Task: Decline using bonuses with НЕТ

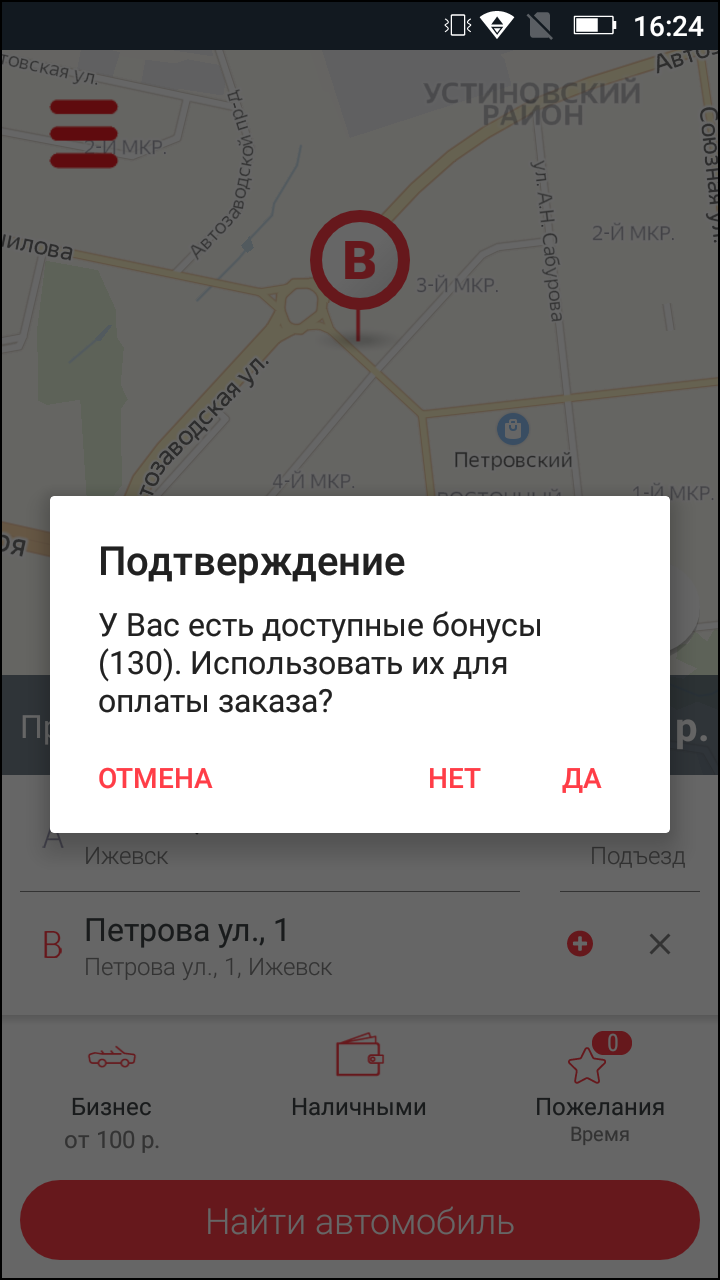Action: (454, 779)
